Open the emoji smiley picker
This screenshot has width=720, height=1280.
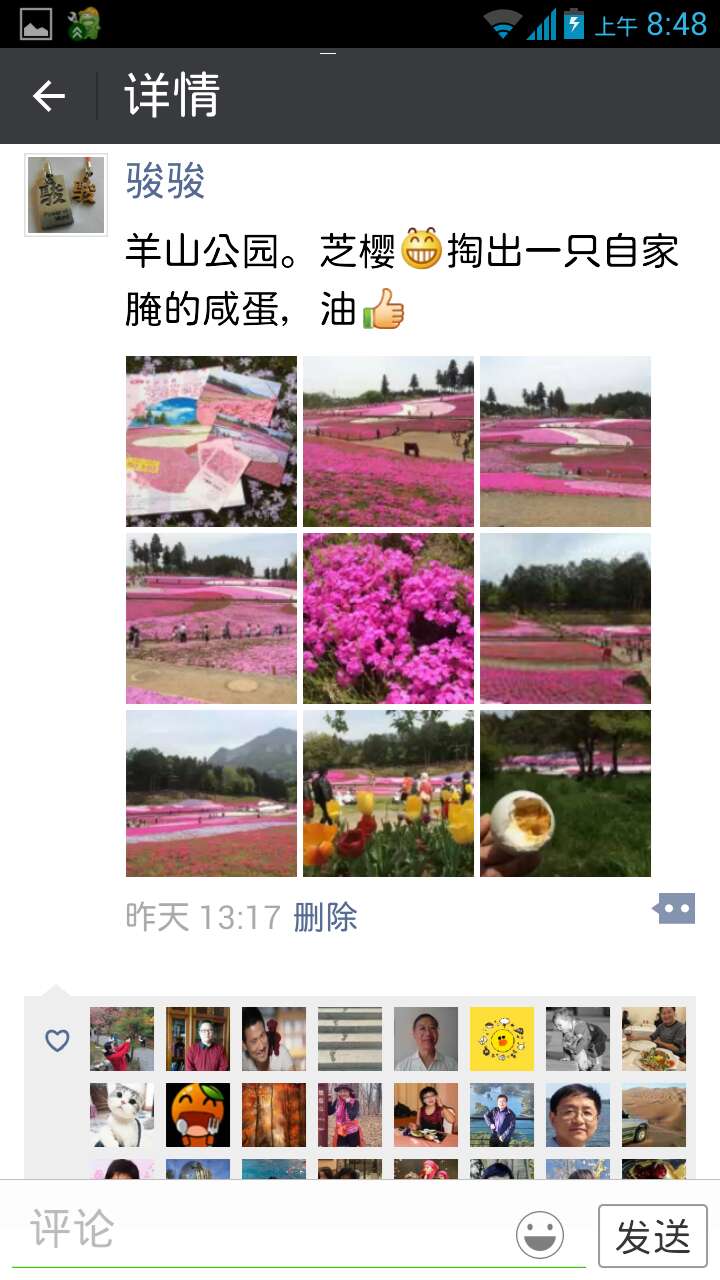click(x=540, y=1235)
